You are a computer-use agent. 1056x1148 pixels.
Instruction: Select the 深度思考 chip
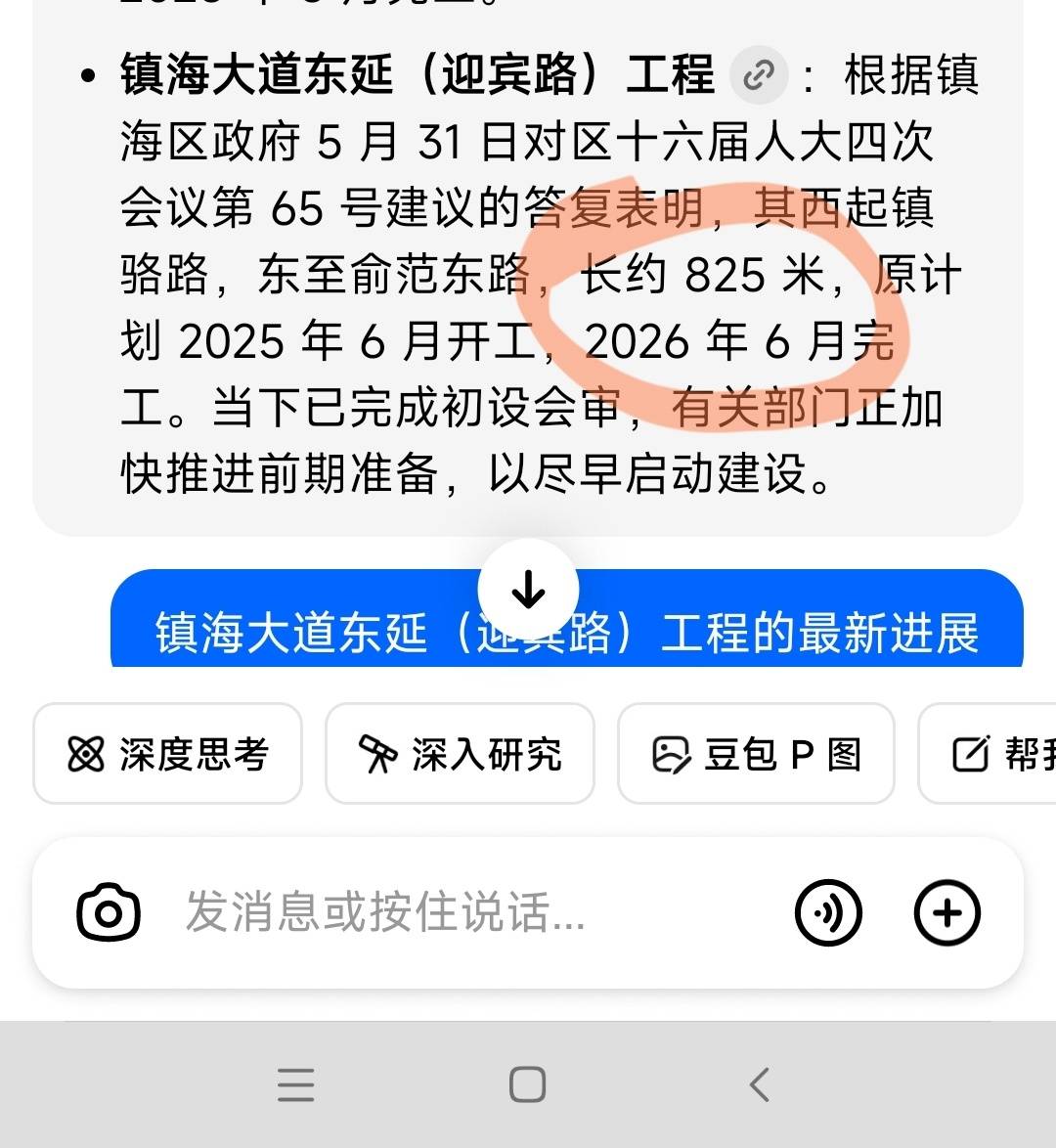coord(167,754)
